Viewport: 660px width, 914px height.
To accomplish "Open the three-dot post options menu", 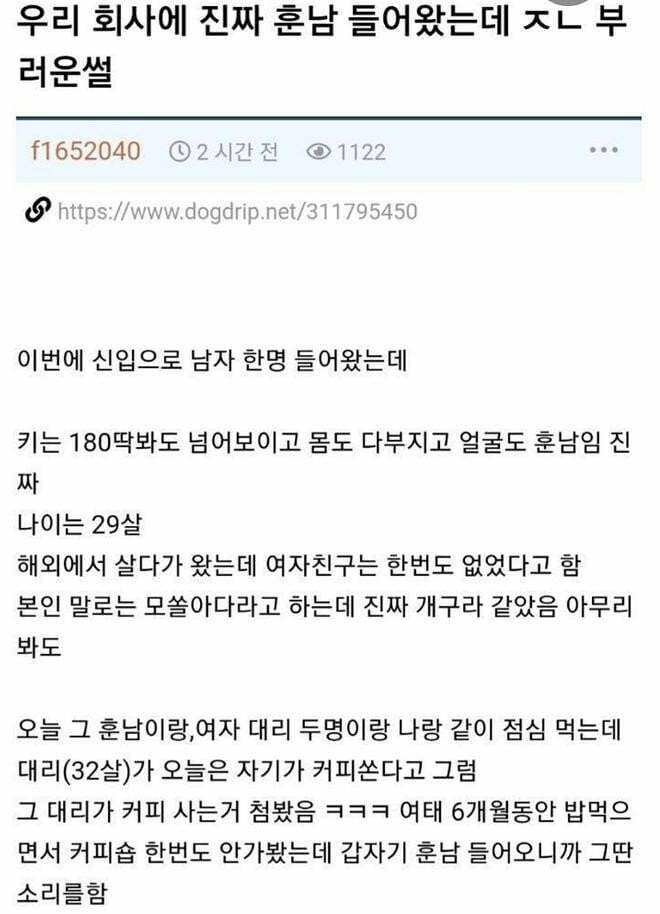I will pos(604,152).
